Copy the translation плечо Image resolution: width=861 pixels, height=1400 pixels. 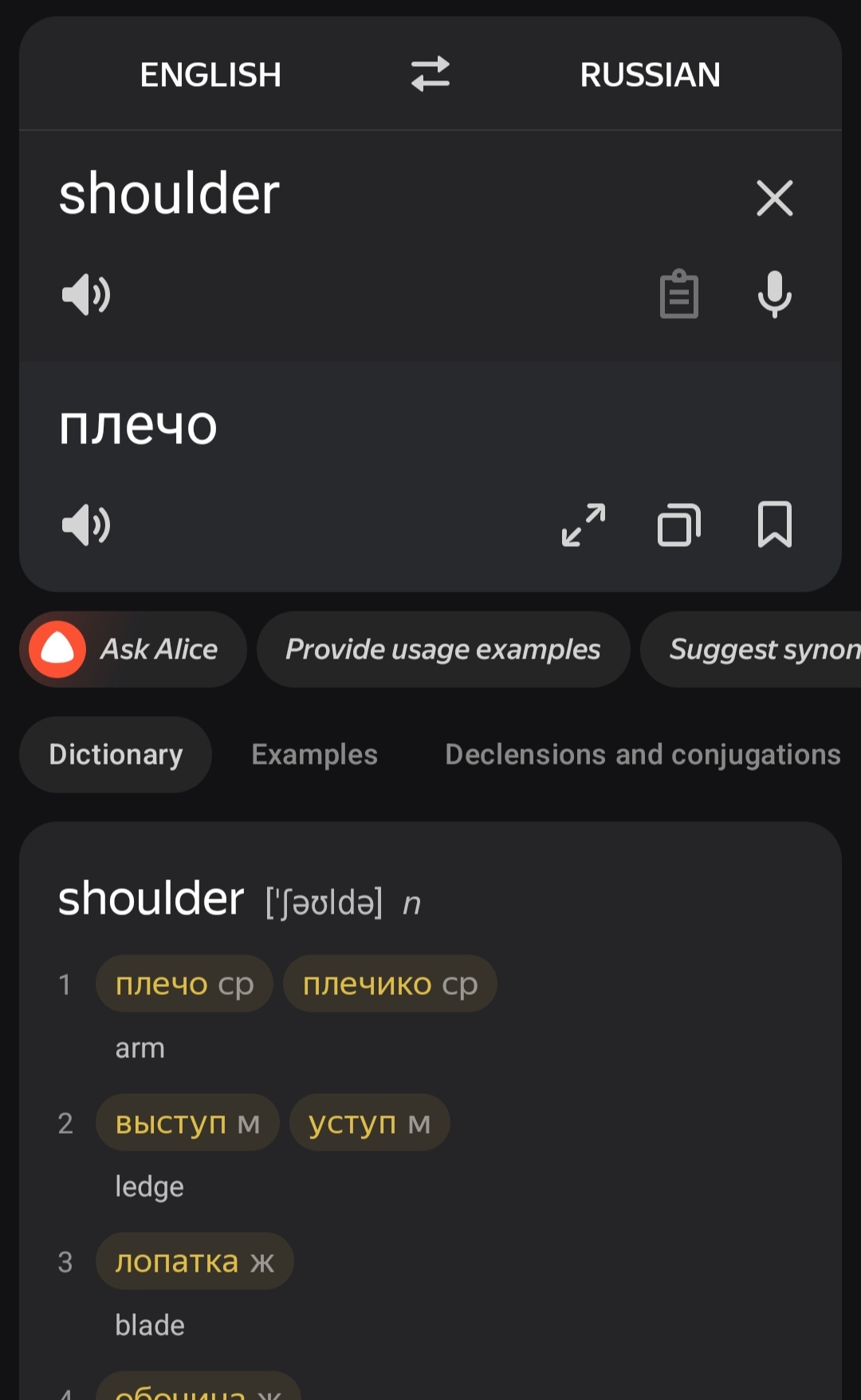tap(679, 525)
